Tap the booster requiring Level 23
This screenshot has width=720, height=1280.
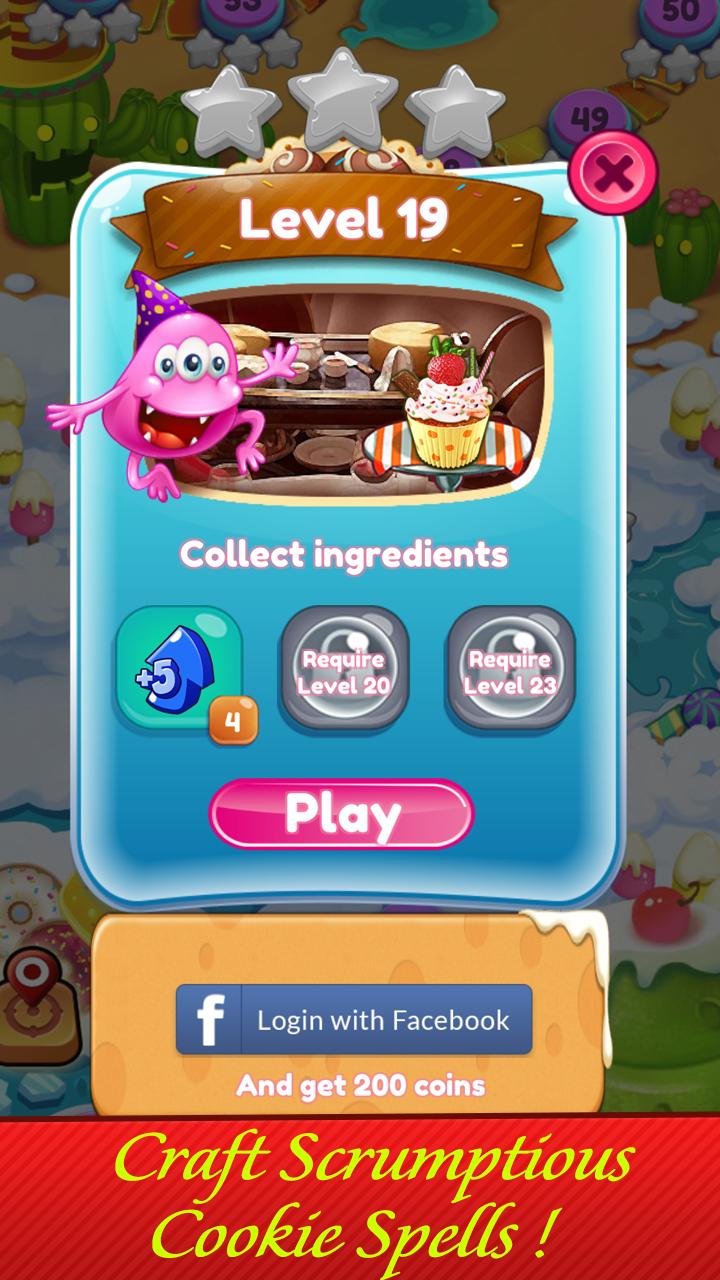tap(510, 669)
